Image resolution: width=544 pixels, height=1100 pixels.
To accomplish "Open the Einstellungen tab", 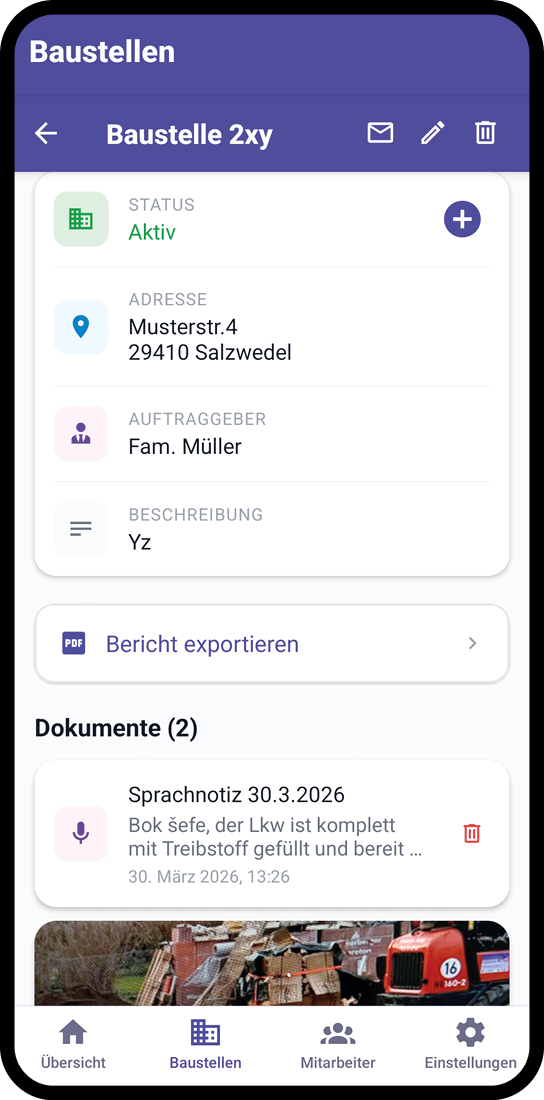I will (470, 1044).
